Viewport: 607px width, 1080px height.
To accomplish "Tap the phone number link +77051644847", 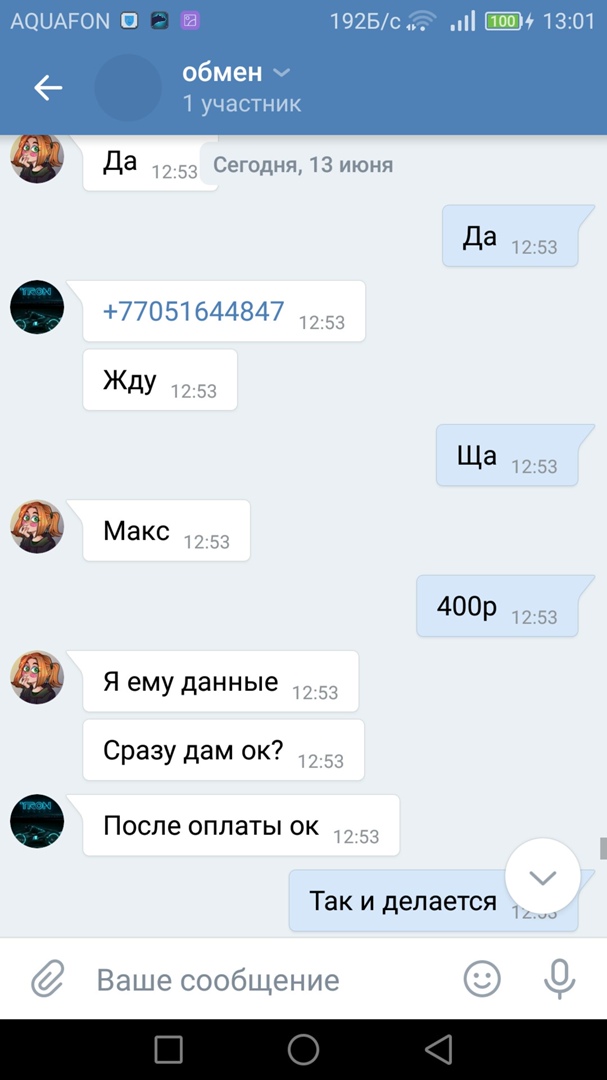I will click(x=194, y=311).
